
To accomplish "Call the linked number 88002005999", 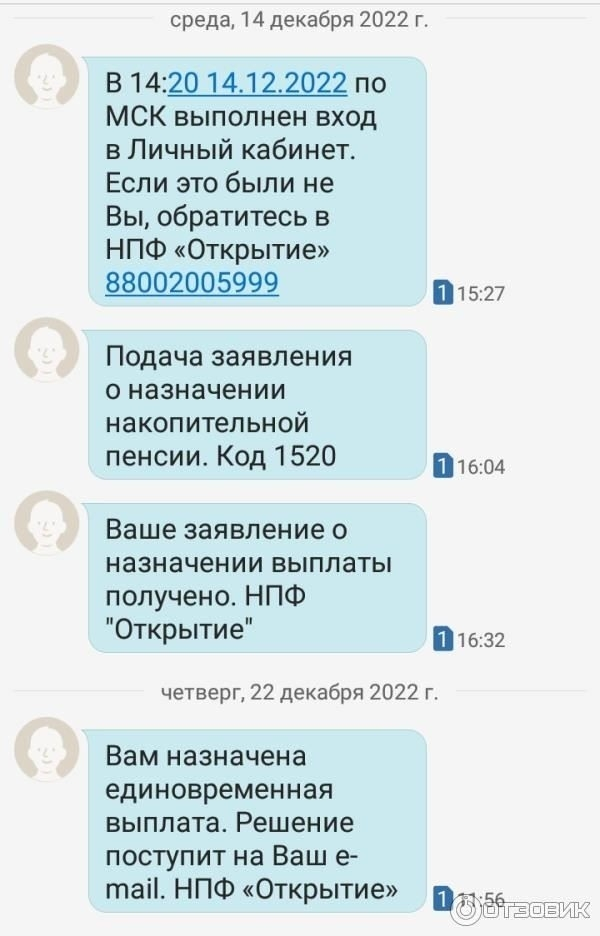I will (x=191, y=284).
